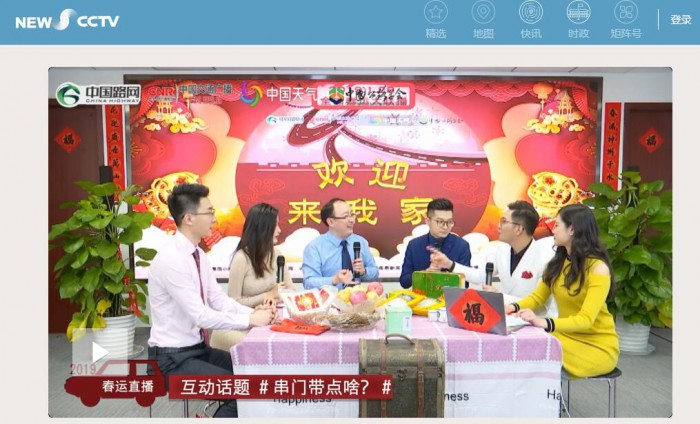The width and height of the screenshot is (700, 424).
Task: Switch to the 地图 tab
Action: (x=483, y=19)
